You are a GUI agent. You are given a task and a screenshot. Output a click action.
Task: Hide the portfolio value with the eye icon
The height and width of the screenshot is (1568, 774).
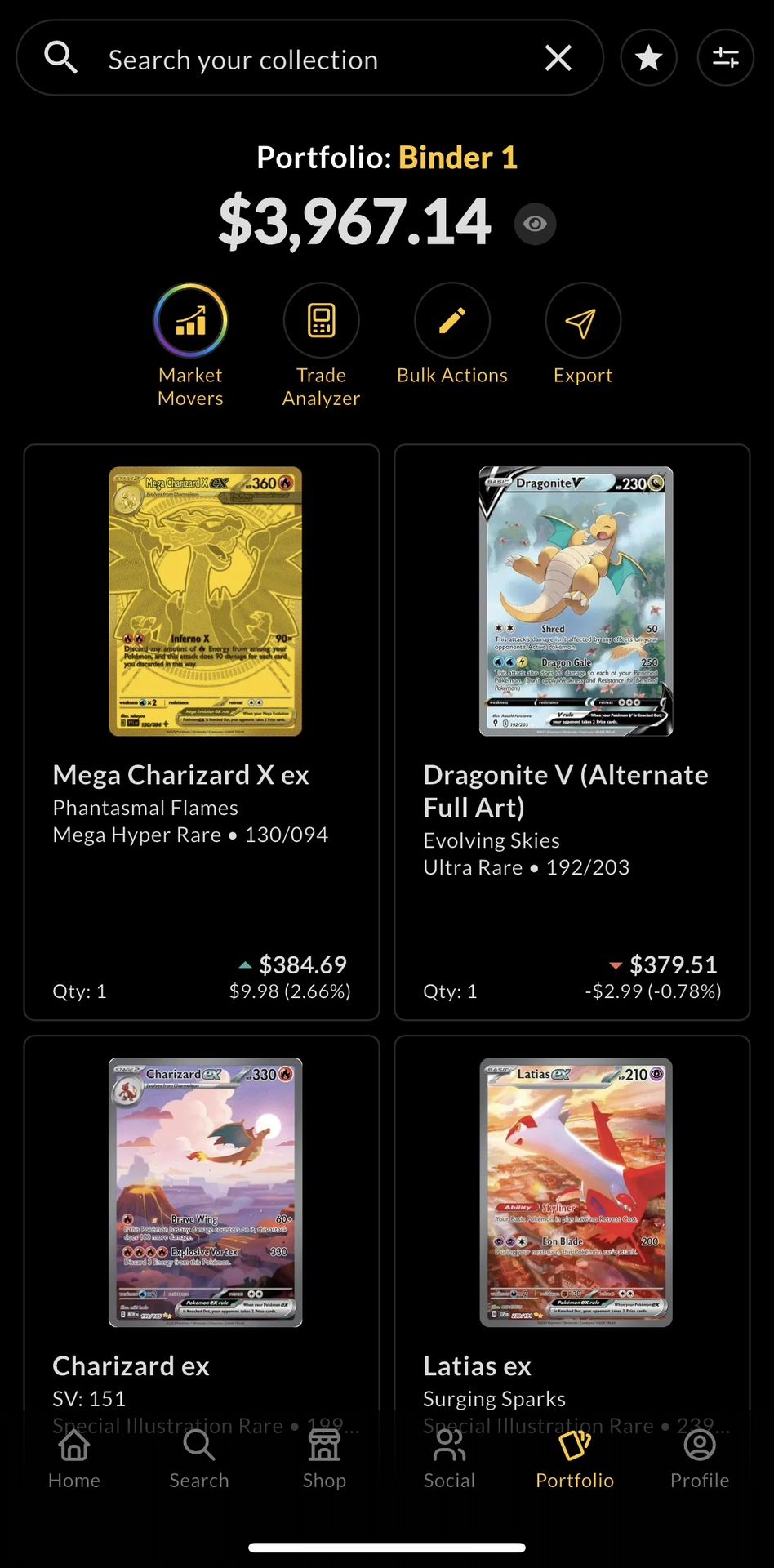point(535,224)
